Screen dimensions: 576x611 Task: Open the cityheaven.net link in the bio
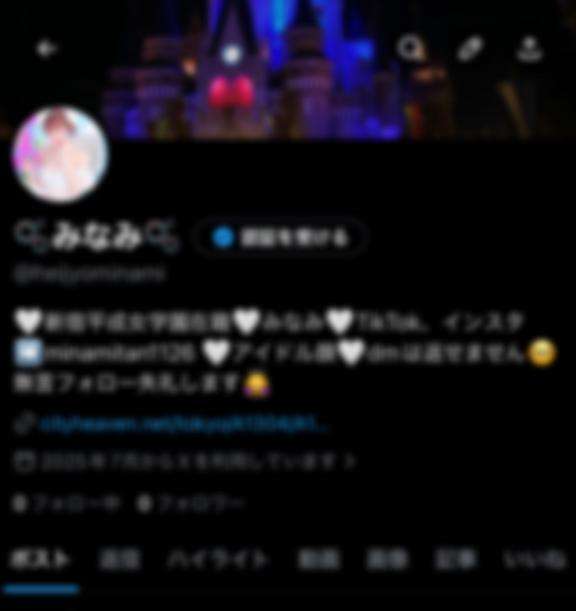pos(183,424)
